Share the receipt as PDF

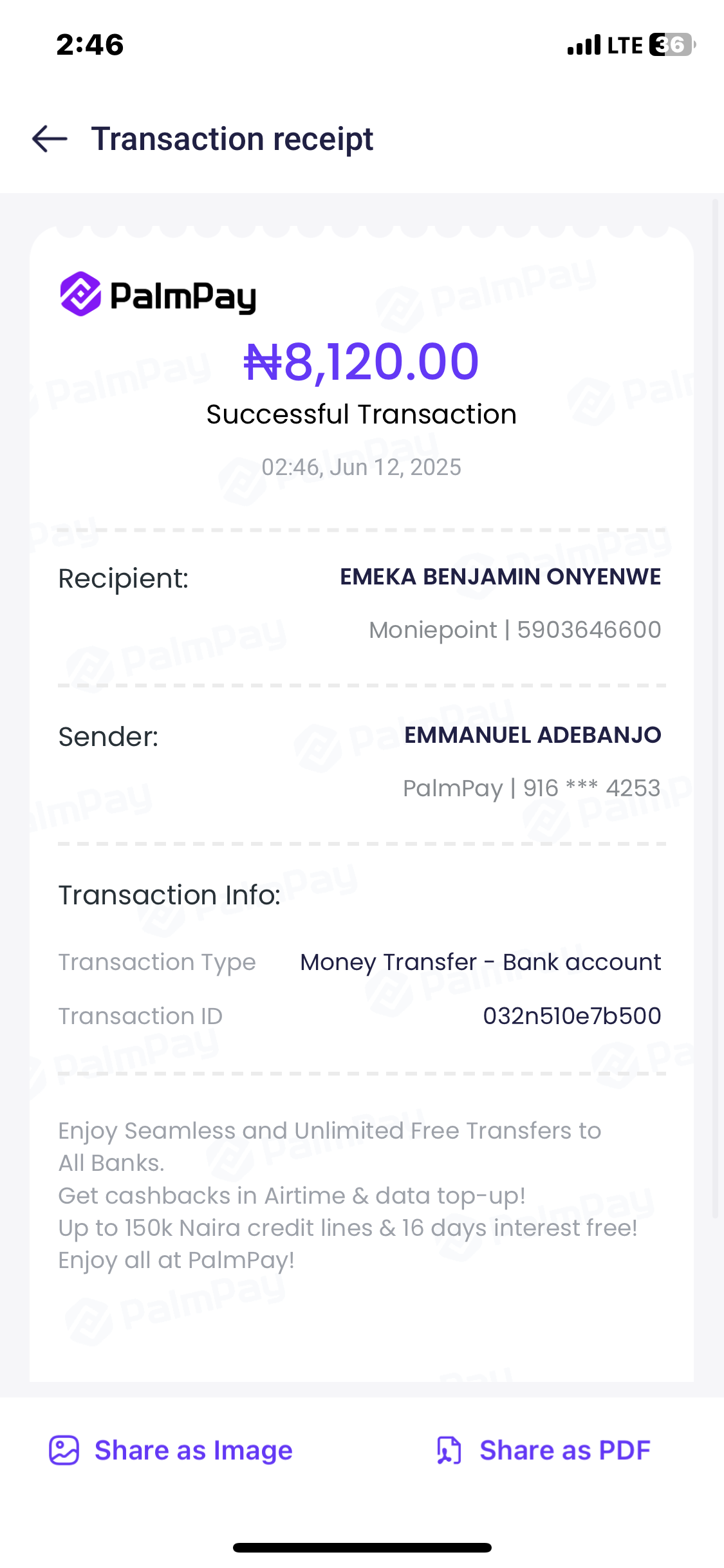click(x=544, y=1450)
